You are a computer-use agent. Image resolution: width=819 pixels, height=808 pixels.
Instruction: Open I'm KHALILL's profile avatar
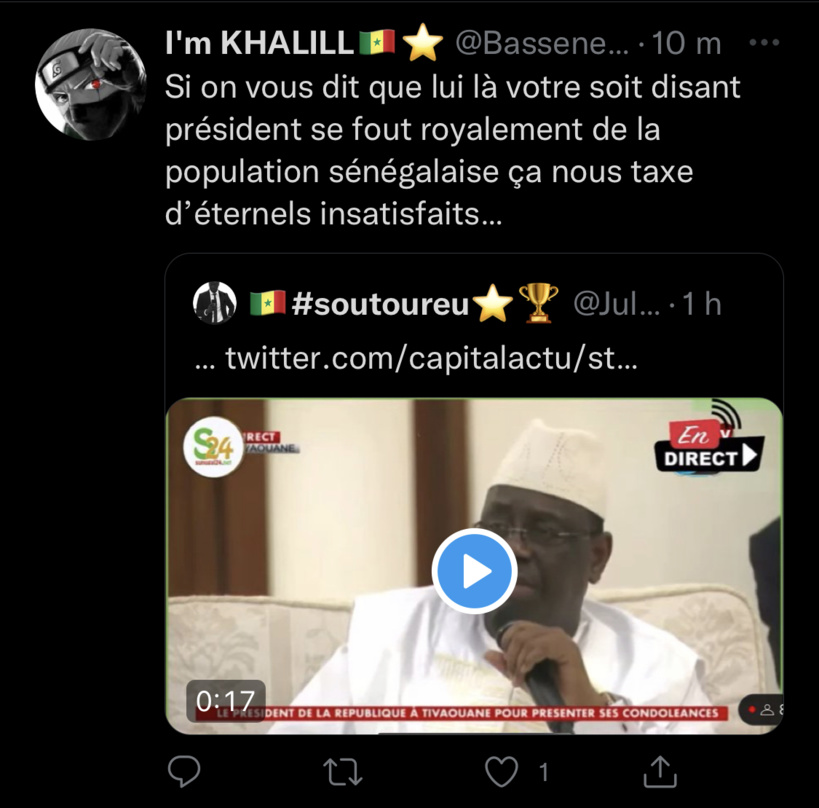(x=90, y=84)
